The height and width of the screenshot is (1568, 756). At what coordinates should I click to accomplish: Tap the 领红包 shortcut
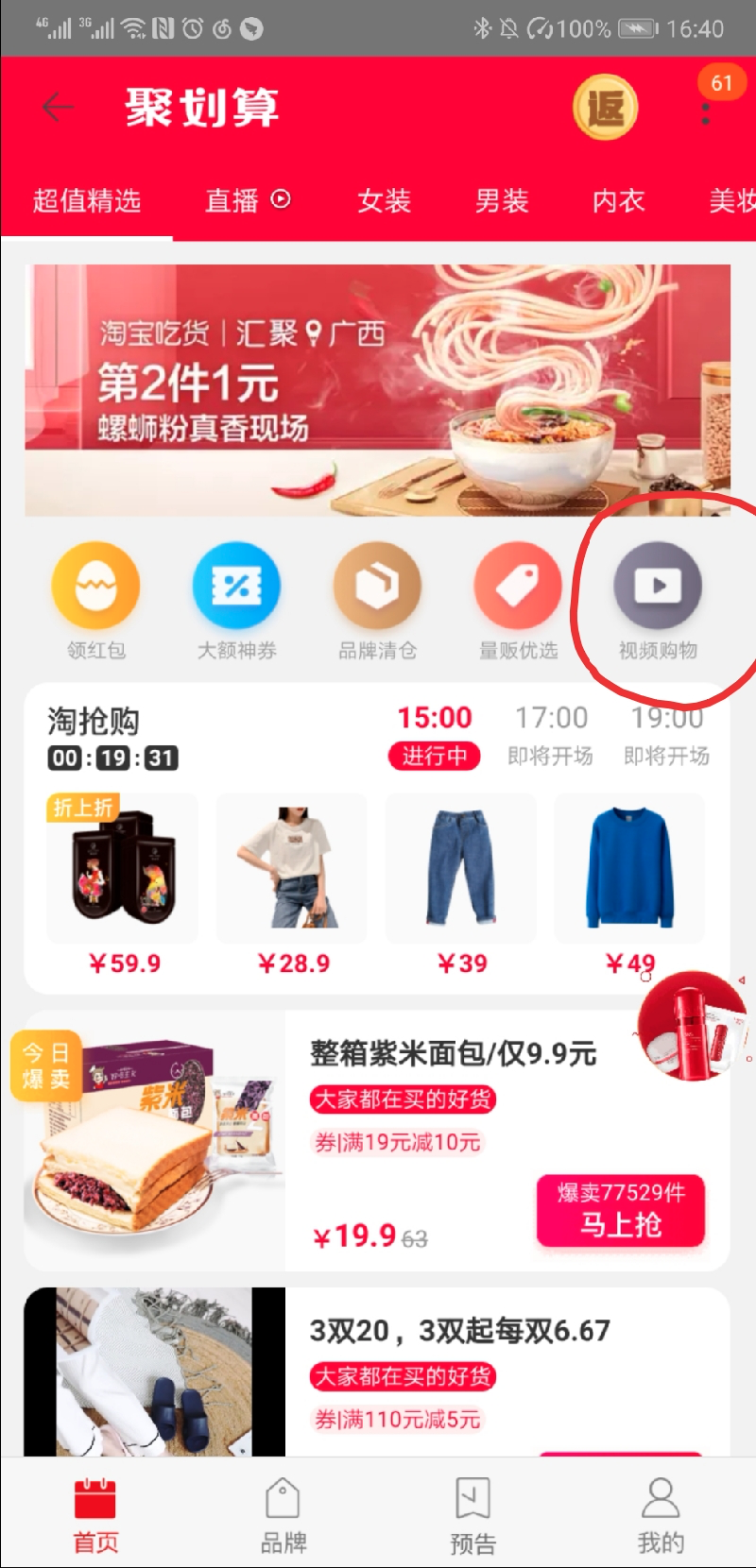point(95,599)
